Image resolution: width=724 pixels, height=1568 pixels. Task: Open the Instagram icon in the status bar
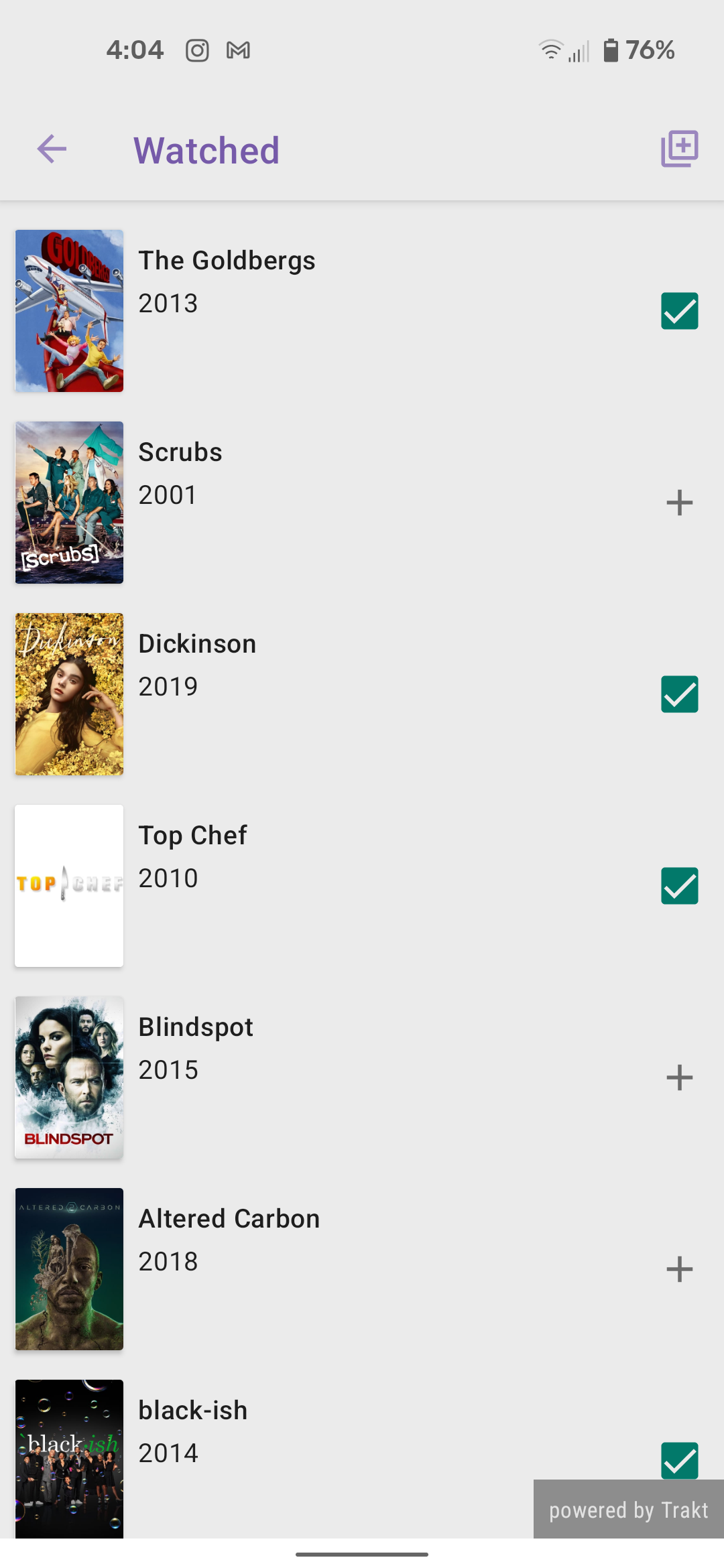[196, 50]
